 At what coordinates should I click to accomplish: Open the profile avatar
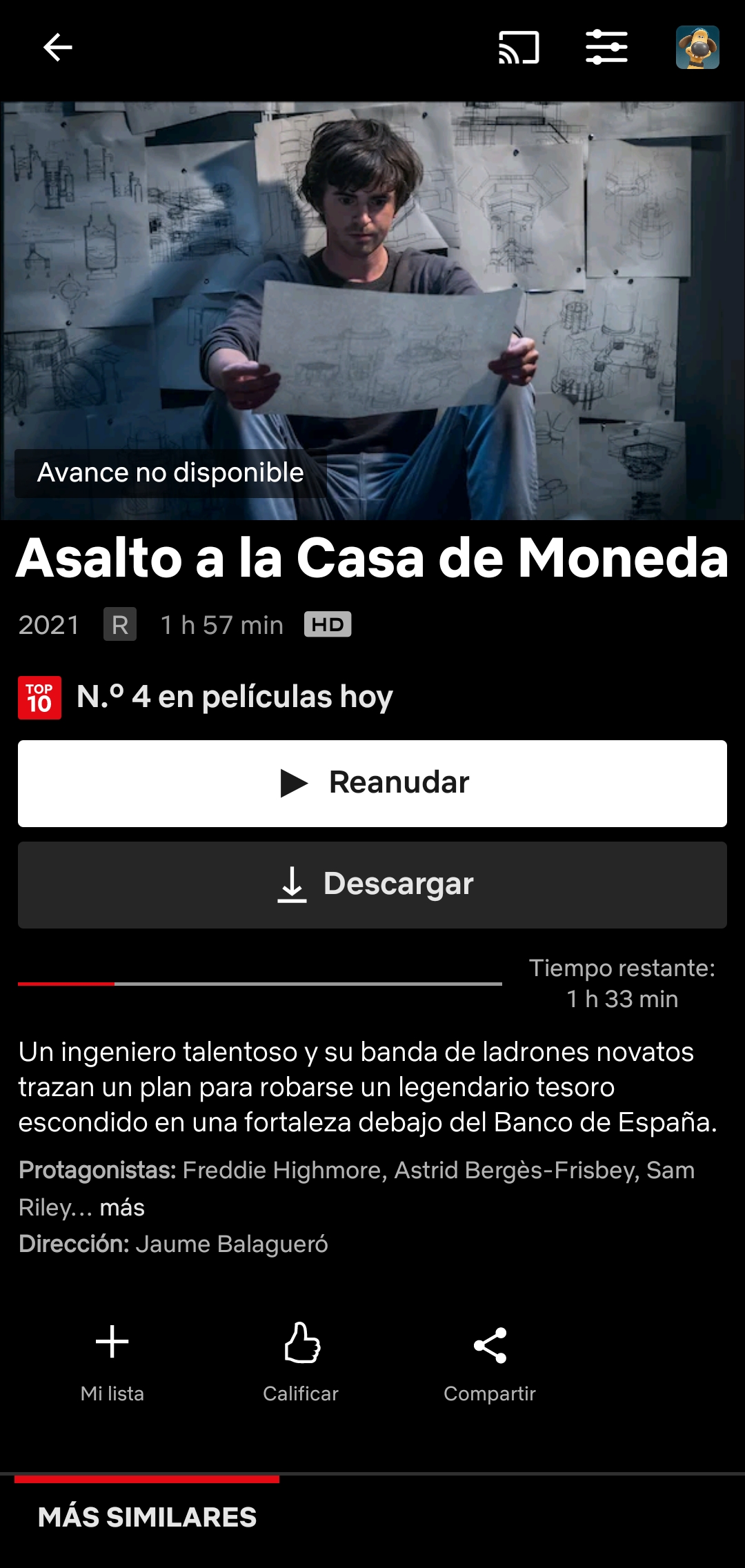click(x=697, y=48)
